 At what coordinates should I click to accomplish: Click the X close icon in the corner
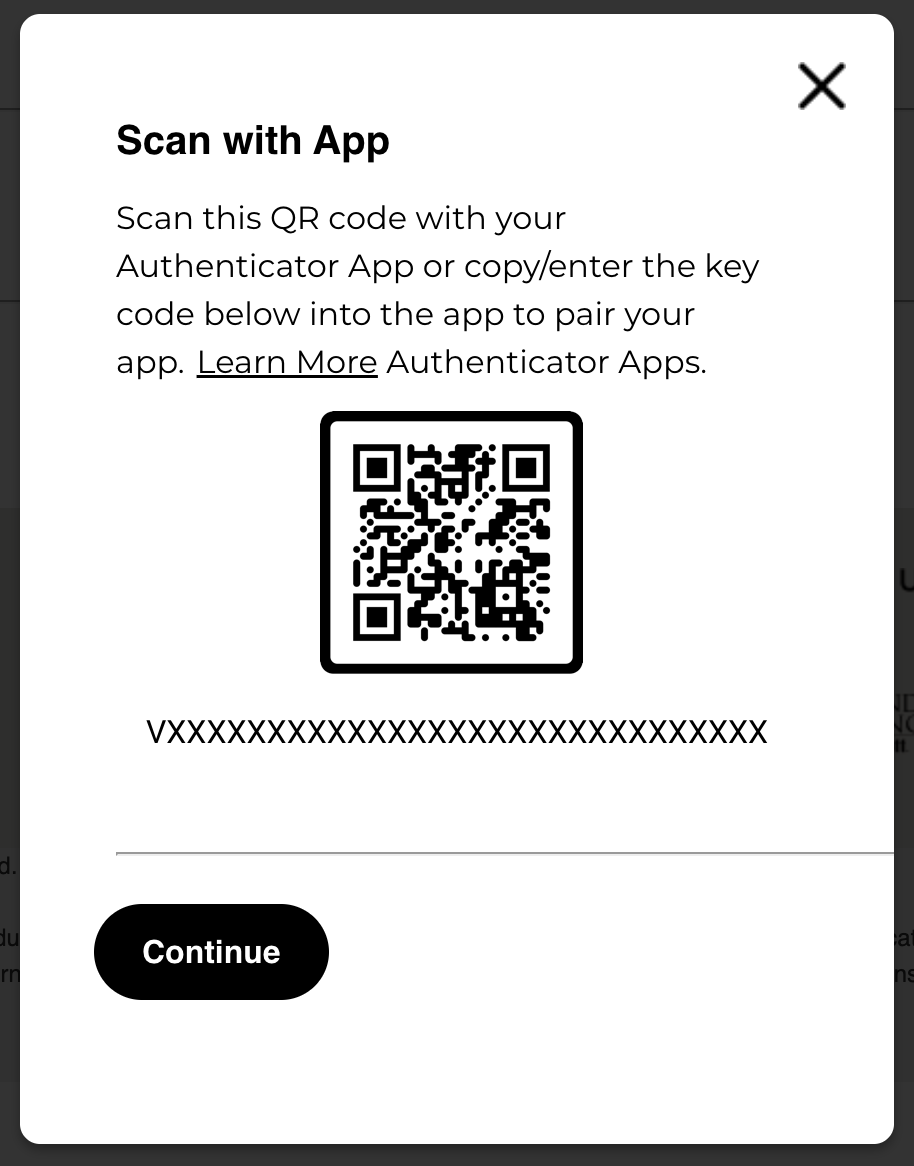coord(821,86)
